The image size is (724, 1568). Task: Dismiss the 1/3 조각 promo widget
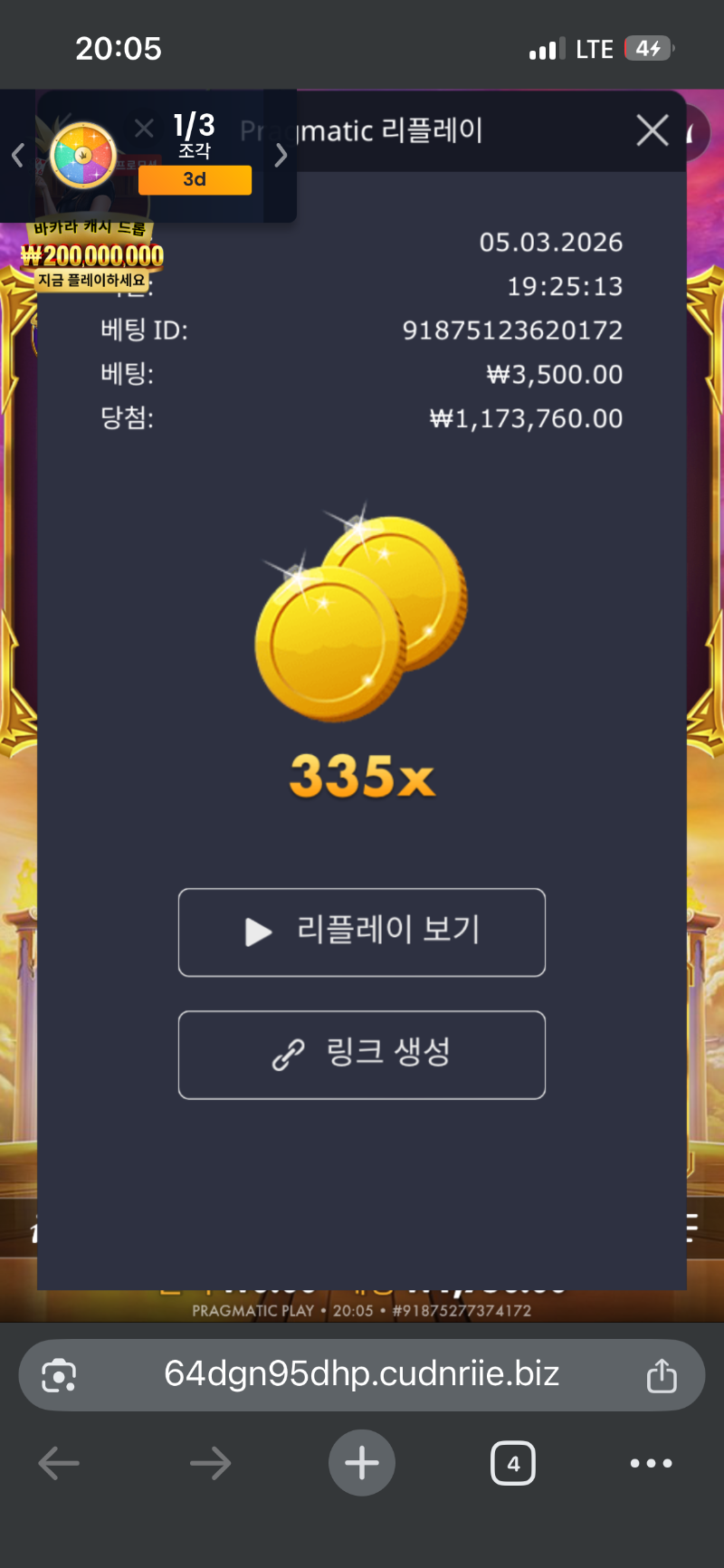[x=144, y=129]
